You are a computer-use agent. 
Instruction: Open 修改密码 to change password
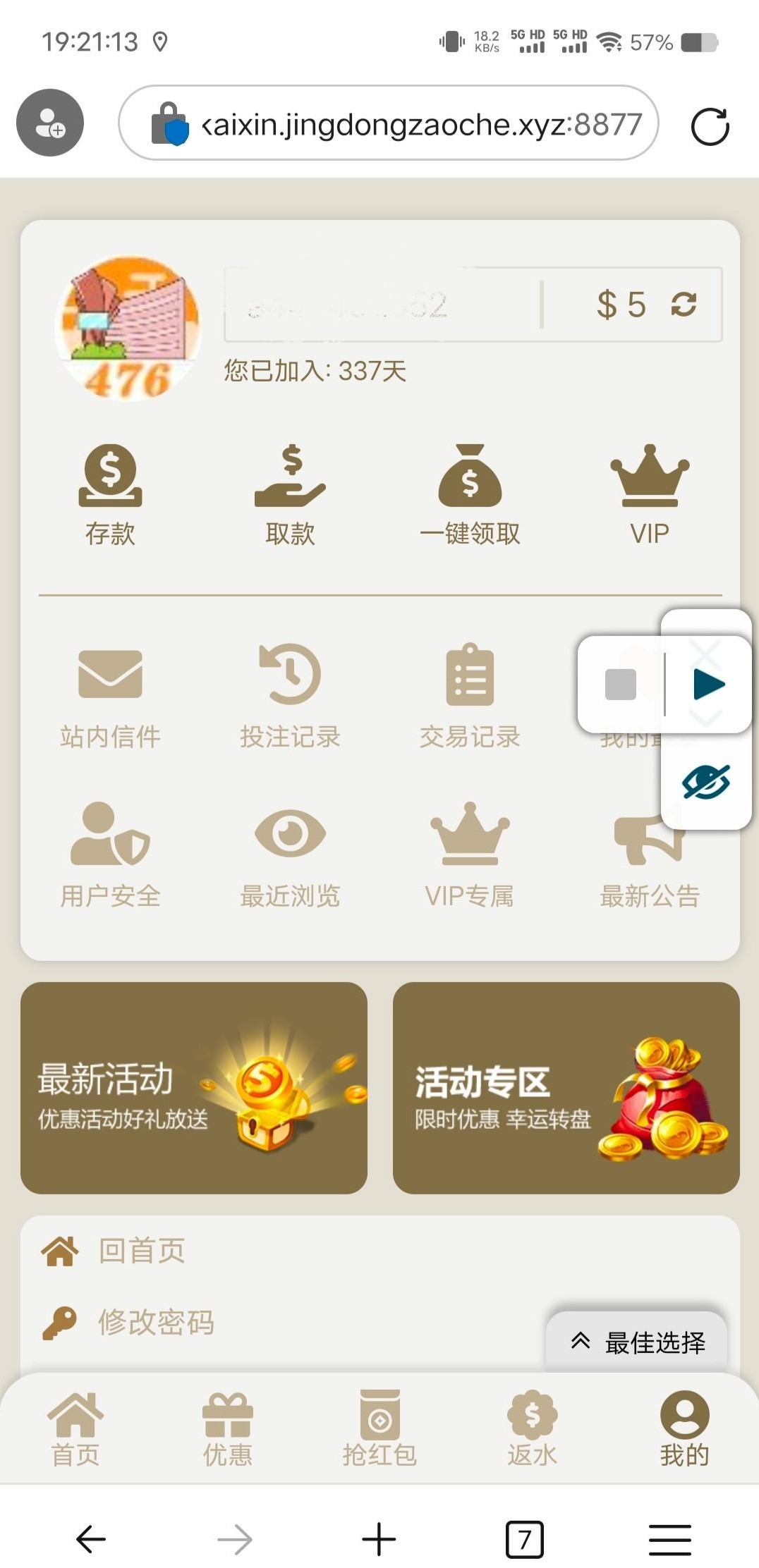(x=155, y=1323)
